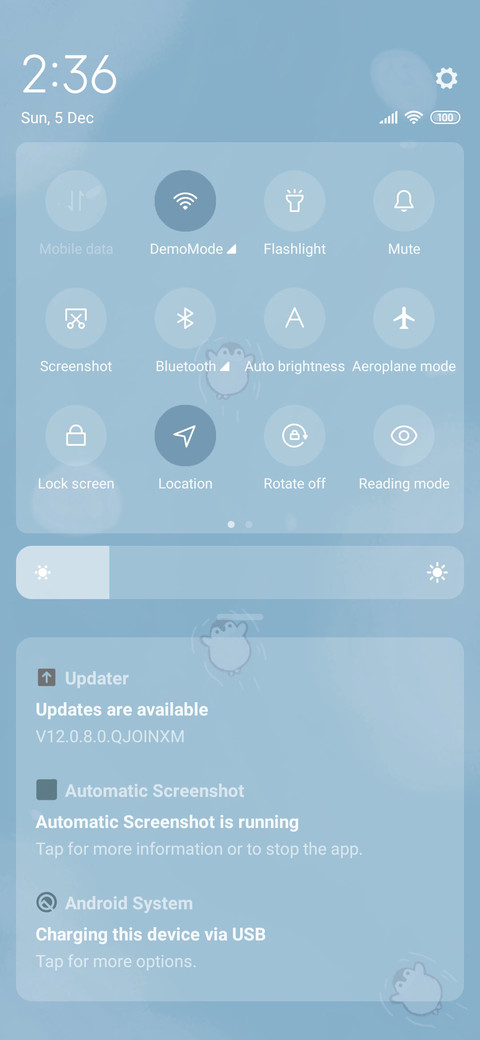Enable Auto brightness
This screenshot has height=1040, width=480.
click(294, 318)
